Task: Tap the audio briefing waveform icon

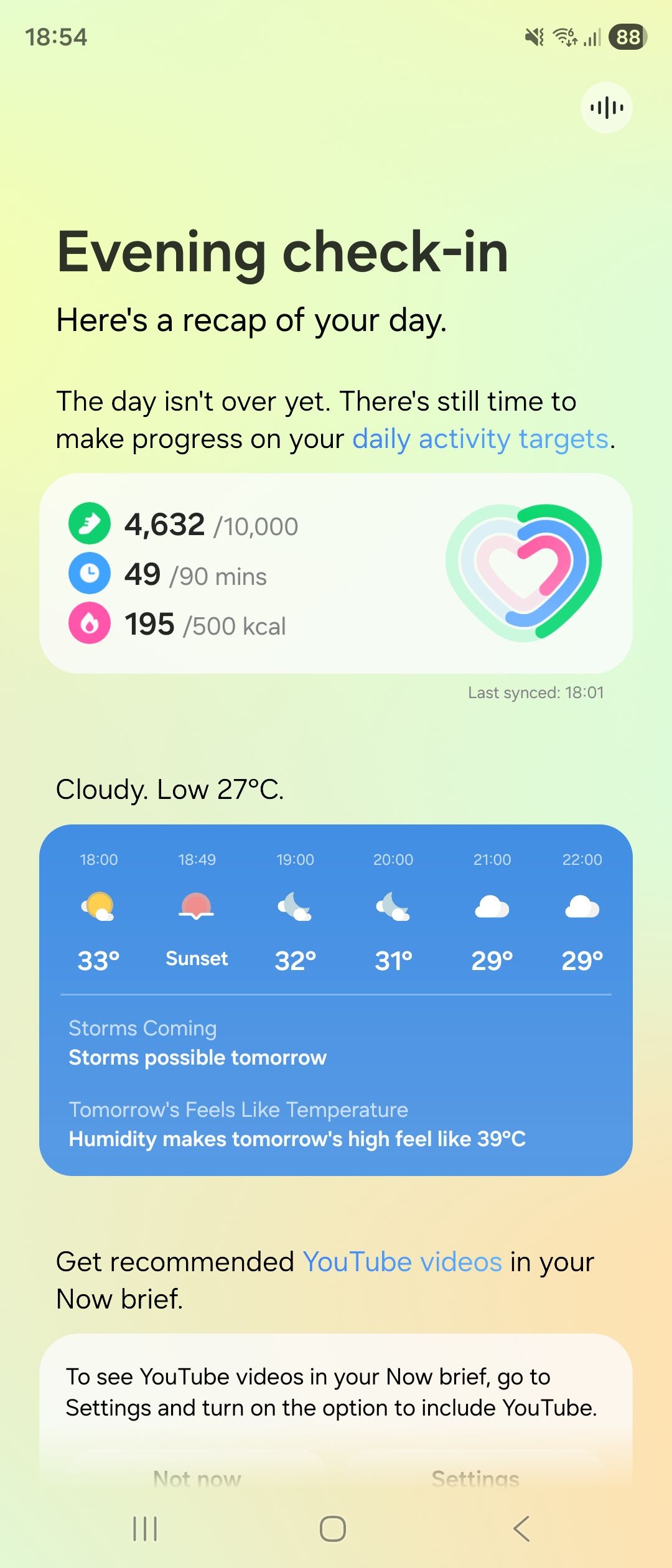Action: (606, 108)
